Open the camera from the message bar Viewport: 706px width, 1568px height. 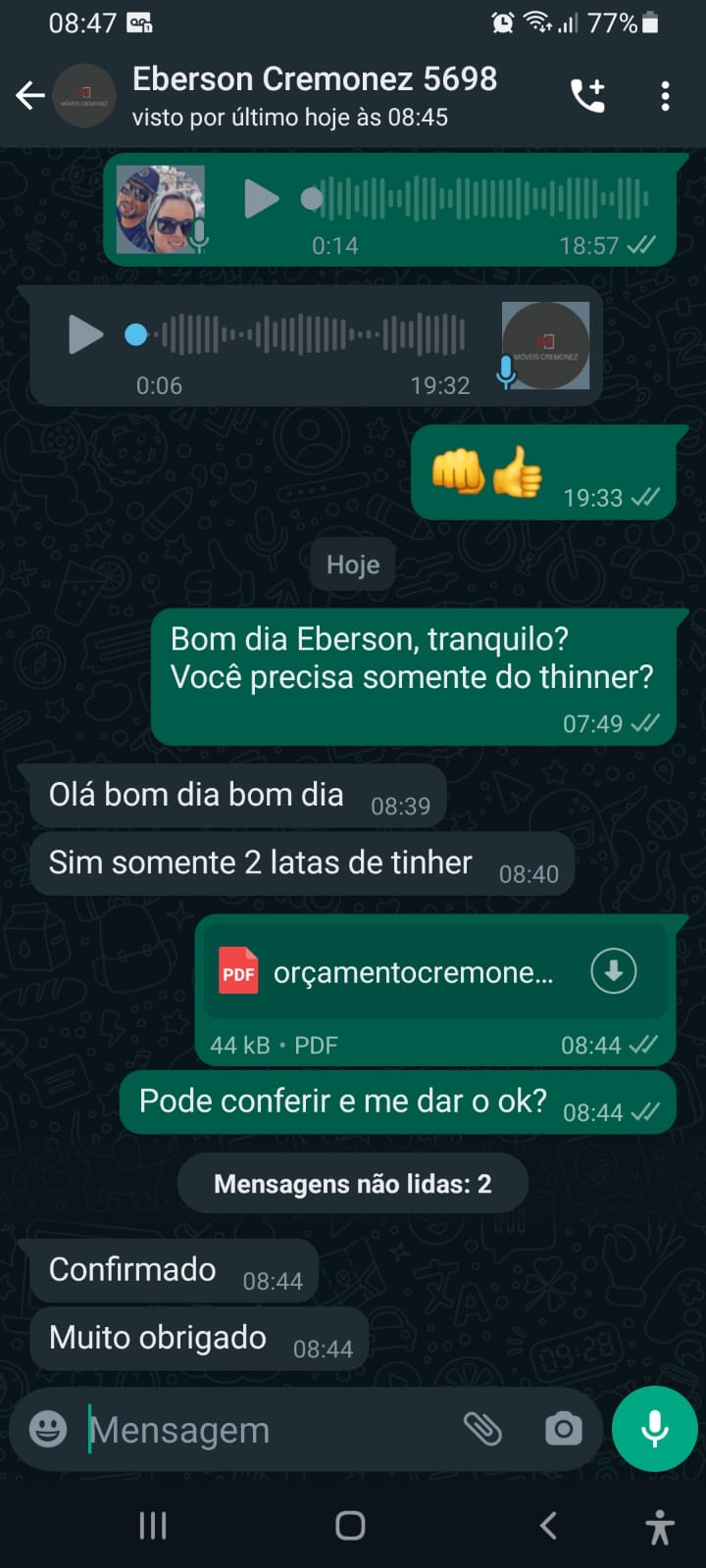563,1429
